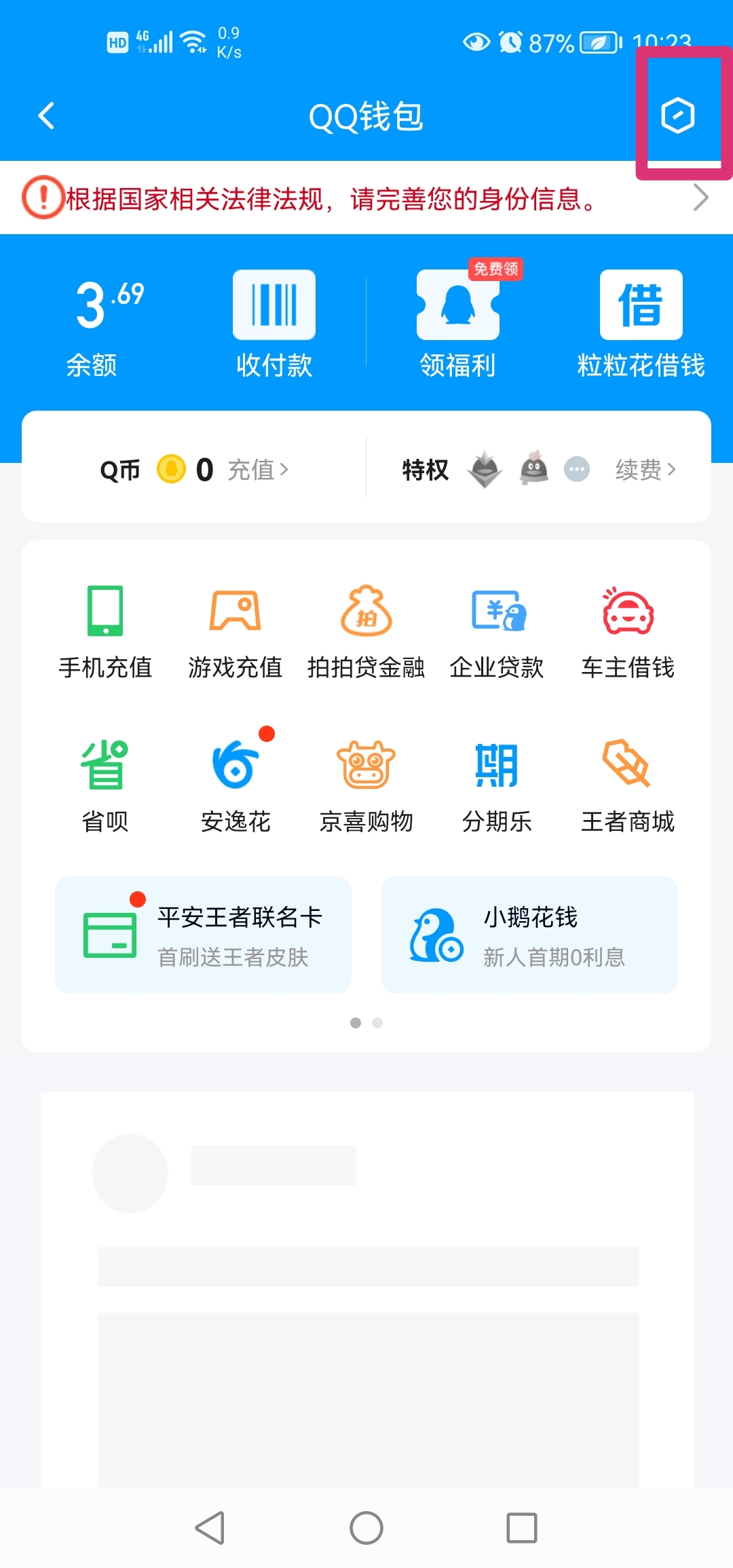Open the 平安王者联名卡 card
This screenshot has width=733, height=1568.
click(203, 935)
